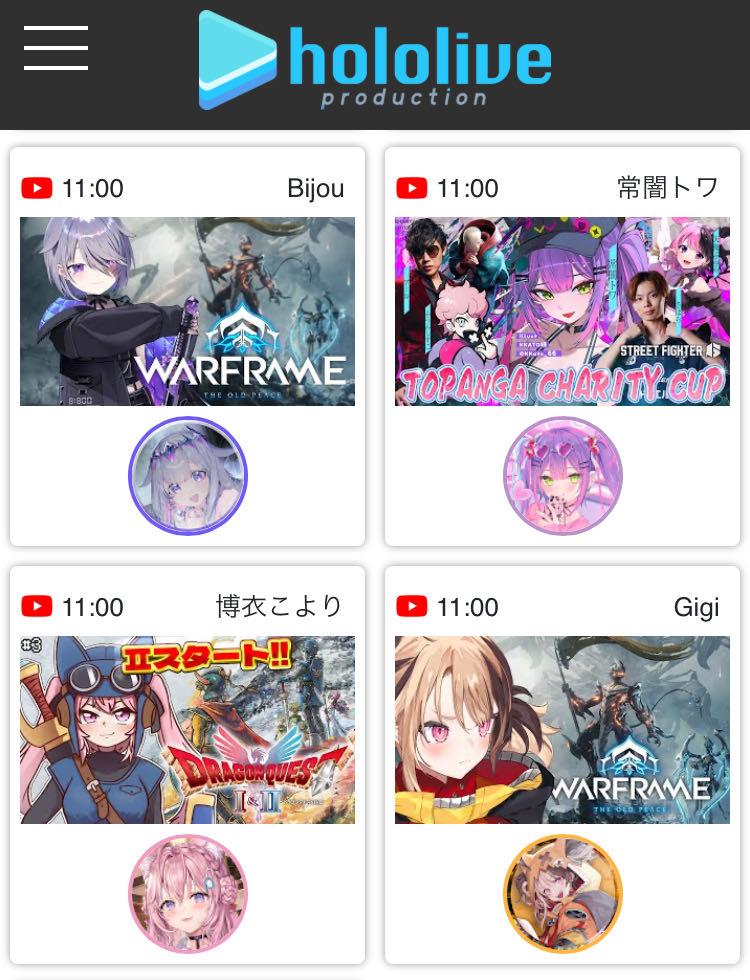Open Gigi's 11:00 Warframe stream card
The height and width of the screenshot is (980, 750).
click(x=562, y=730)
